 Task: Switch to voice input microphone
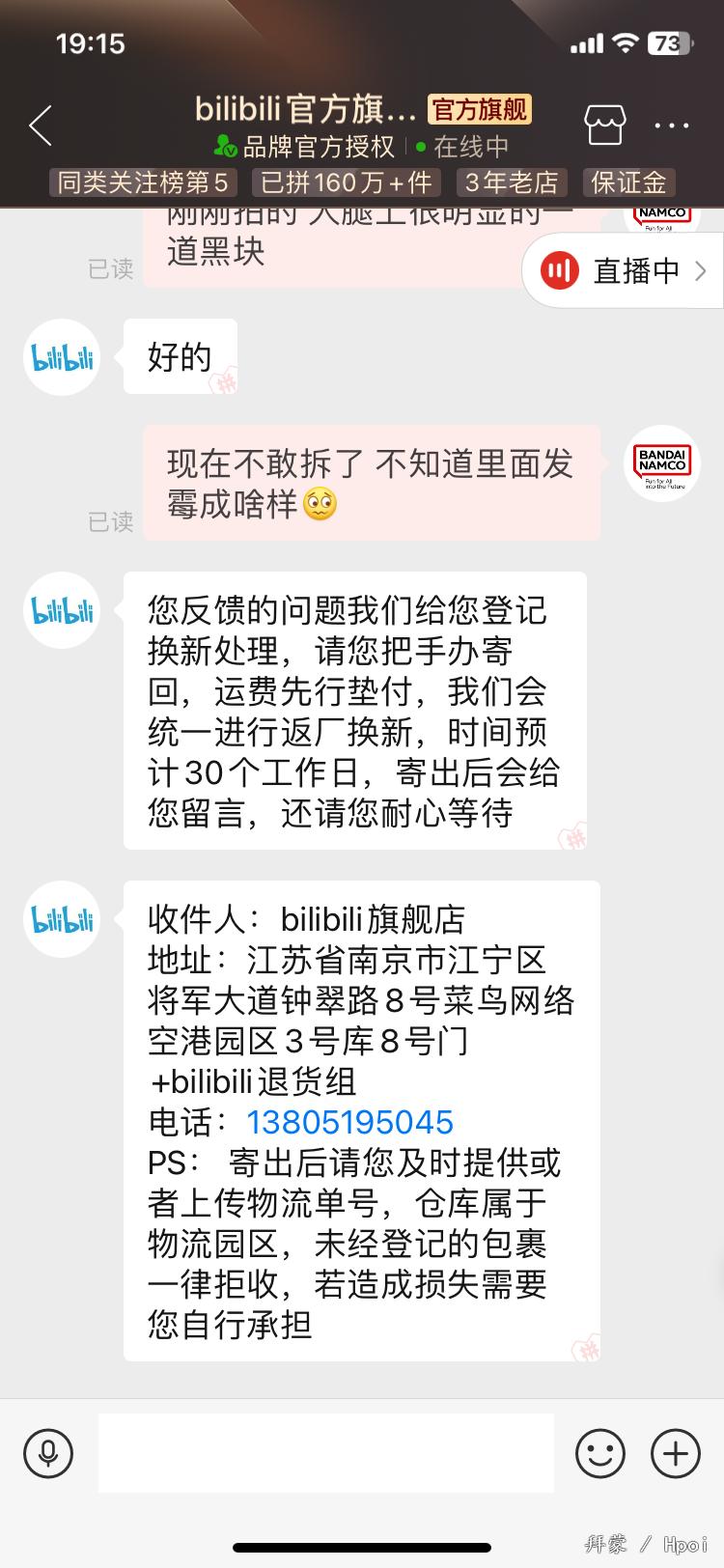pos(48,1453)
